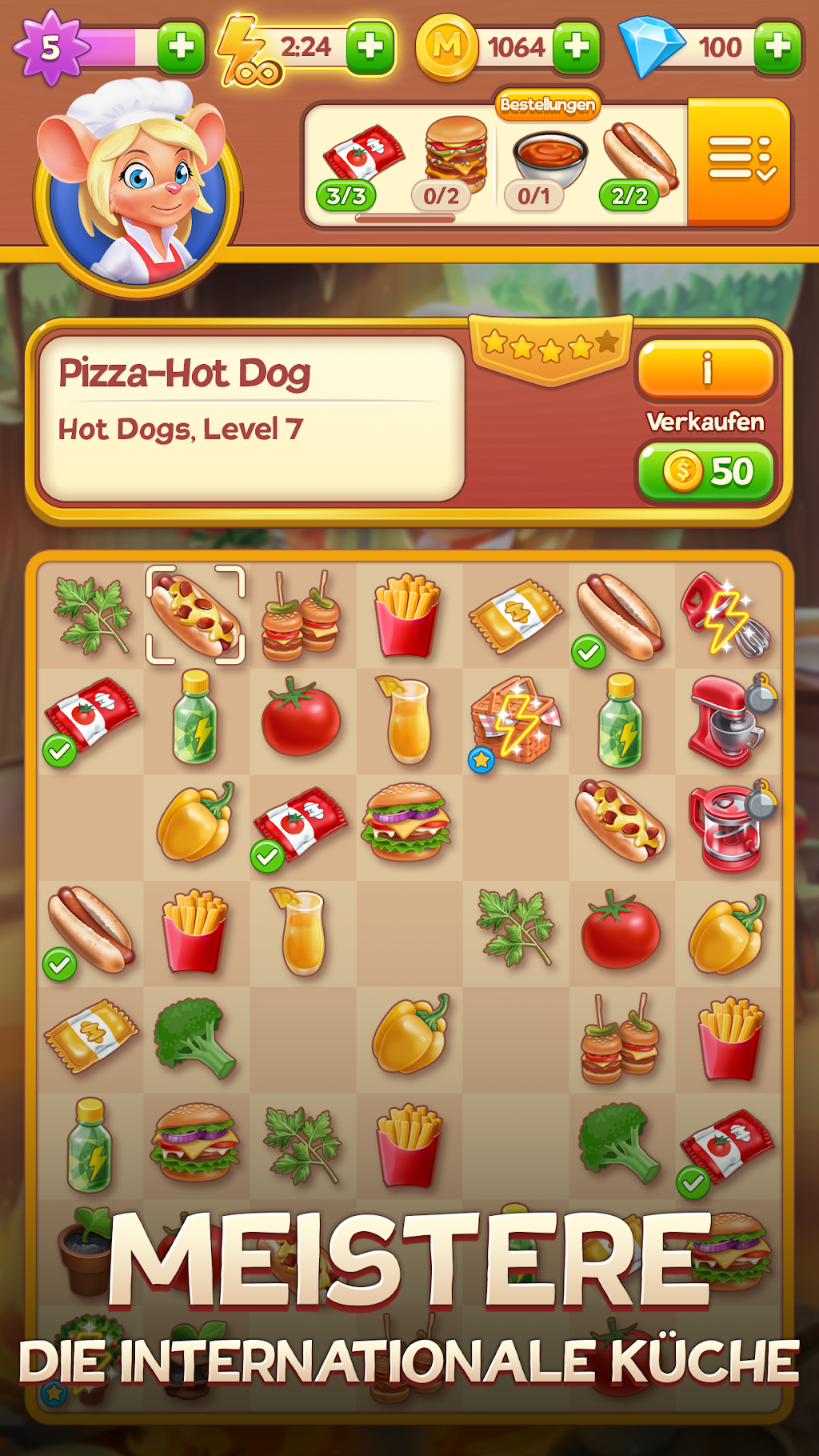Add more energy with the plus button

(370, 47)
